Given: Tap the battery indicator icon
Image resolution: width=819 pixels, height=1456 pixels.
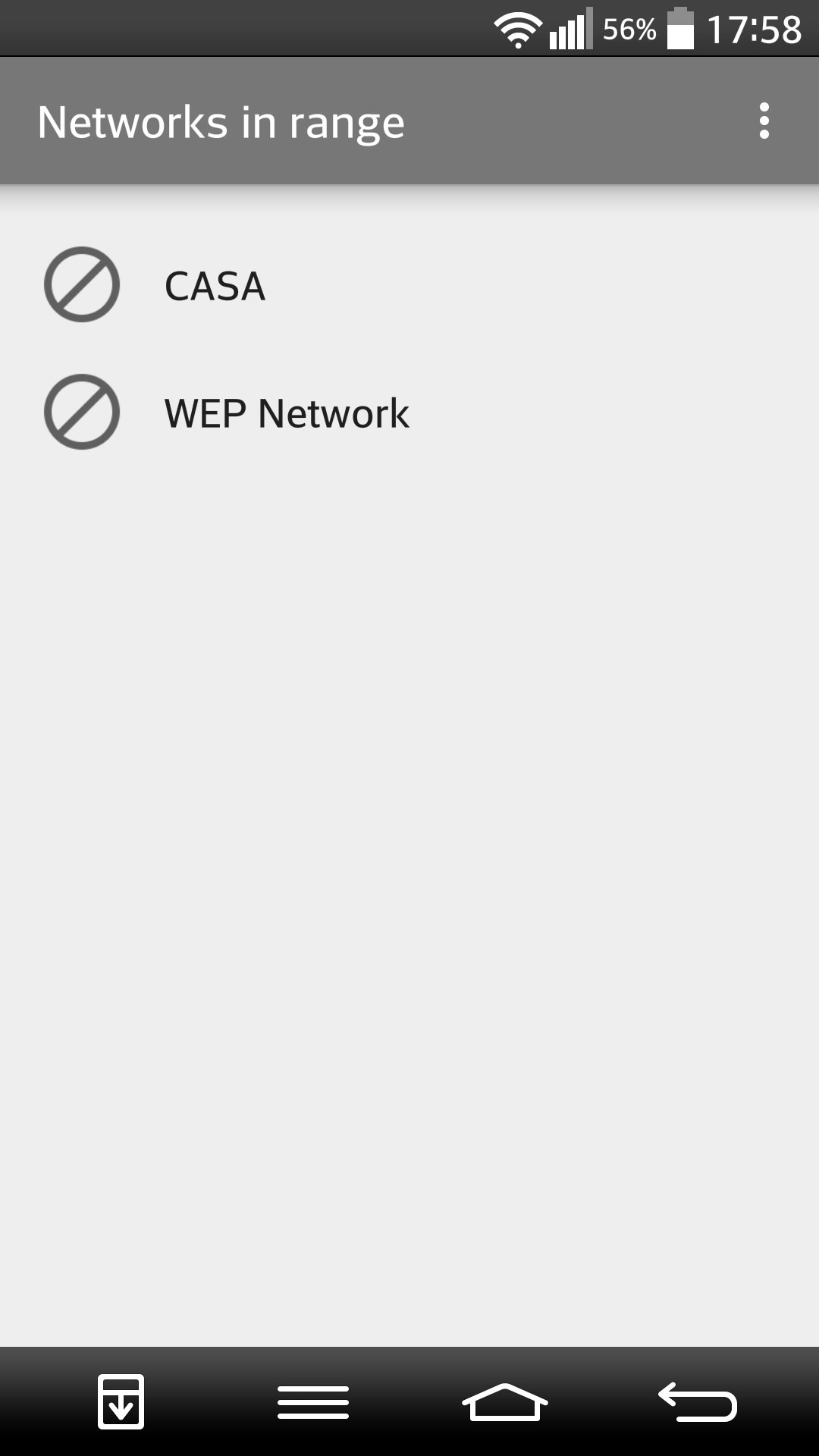Looking at the screenshot, I should [x=679, y=29].
